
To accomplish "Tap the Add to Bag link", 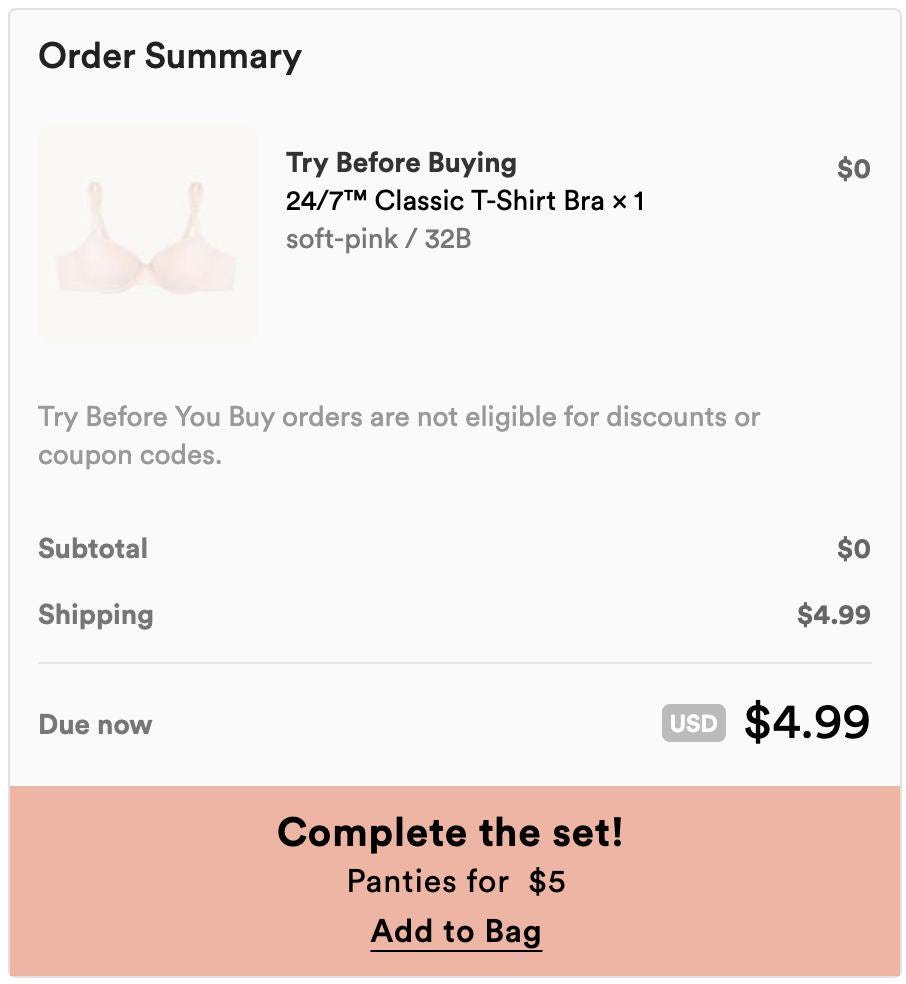I will pyautogui.click(x=456, y=932).
